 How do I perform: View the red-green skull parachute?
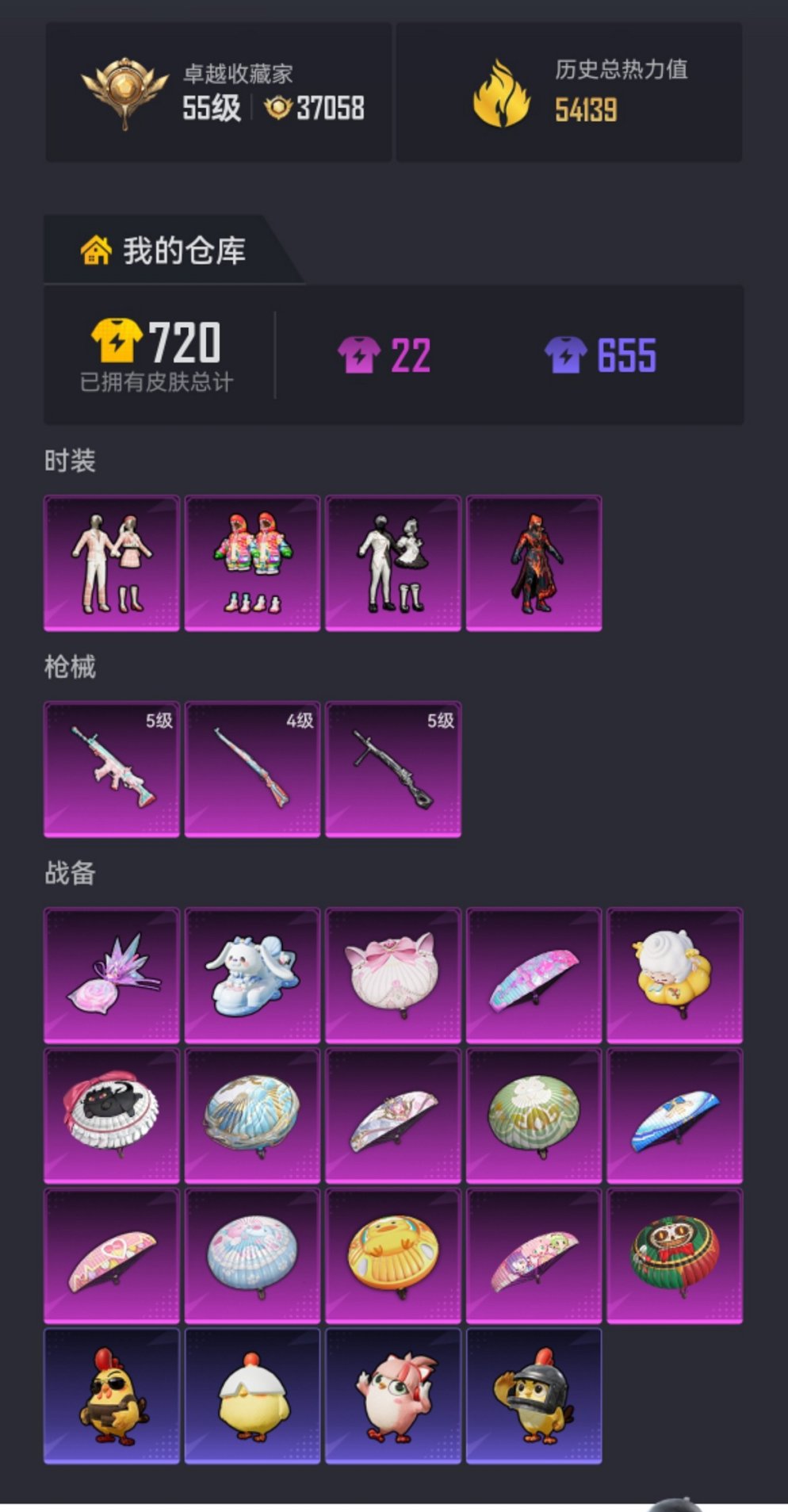[x=675, y=1256]
